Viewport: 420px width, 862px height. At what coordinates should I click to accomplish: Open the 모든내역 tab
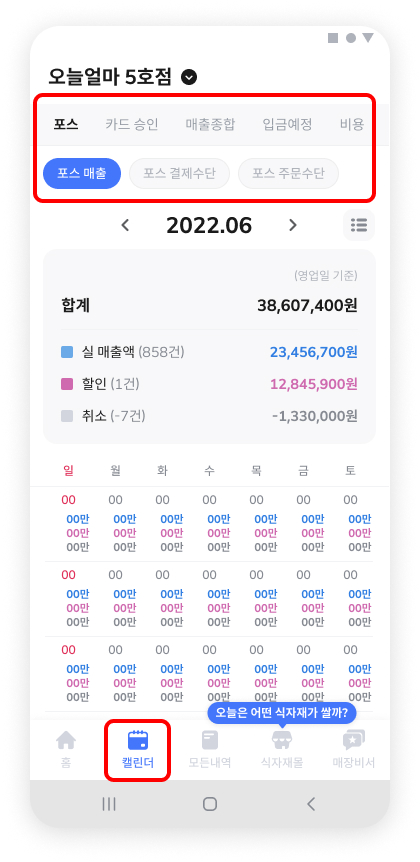click(x=209, y=749)
